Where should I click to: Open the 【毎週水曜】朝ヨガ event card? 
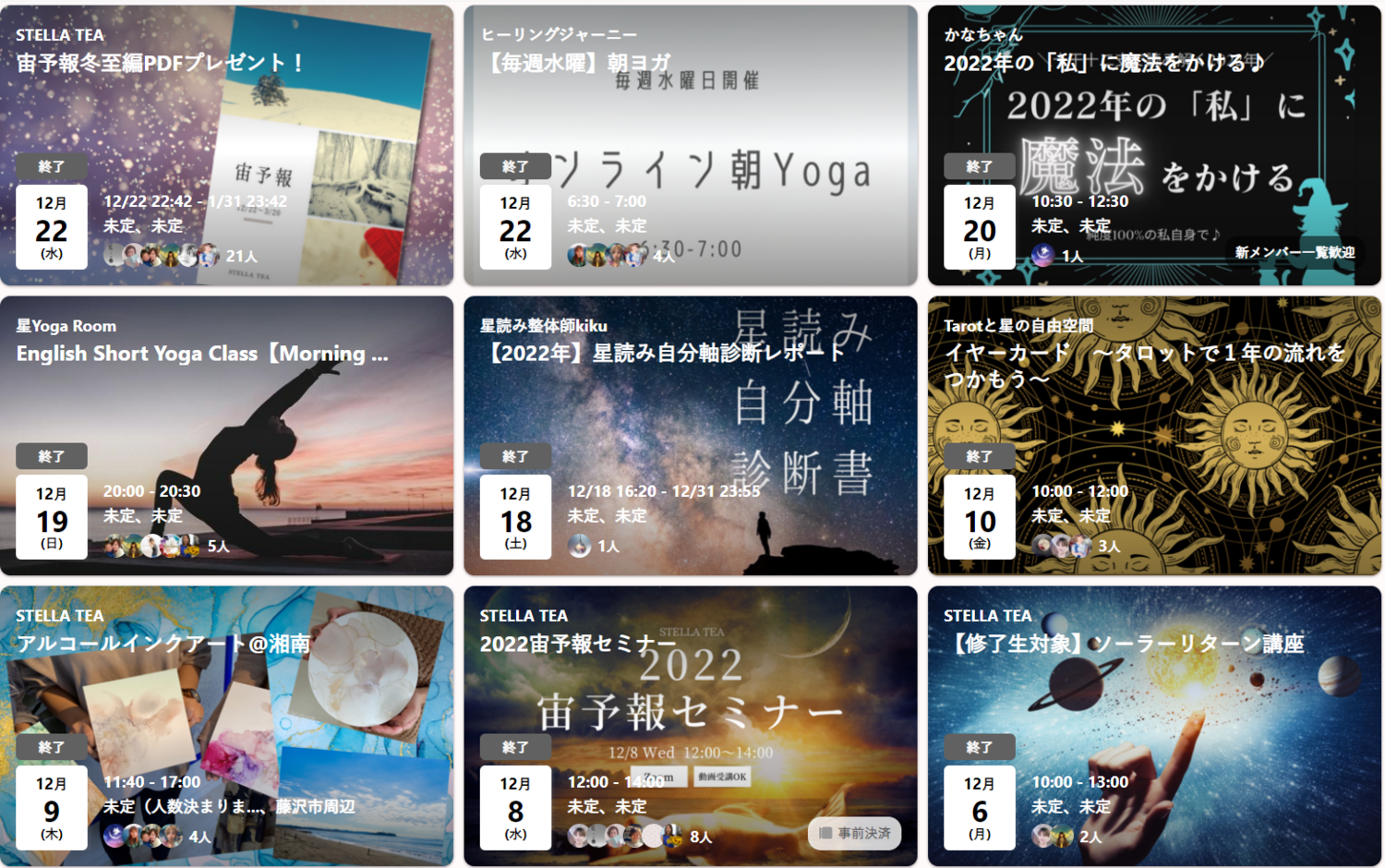tap(579, 63)
